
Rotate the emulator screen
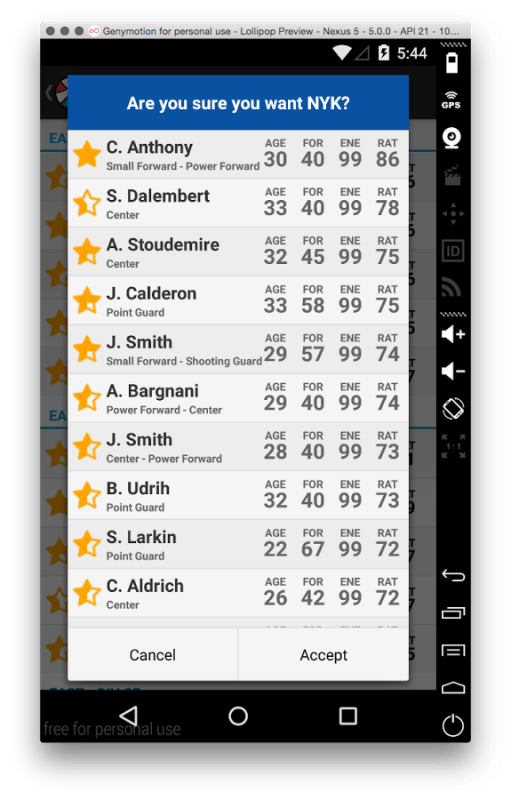tap(453, 409)
